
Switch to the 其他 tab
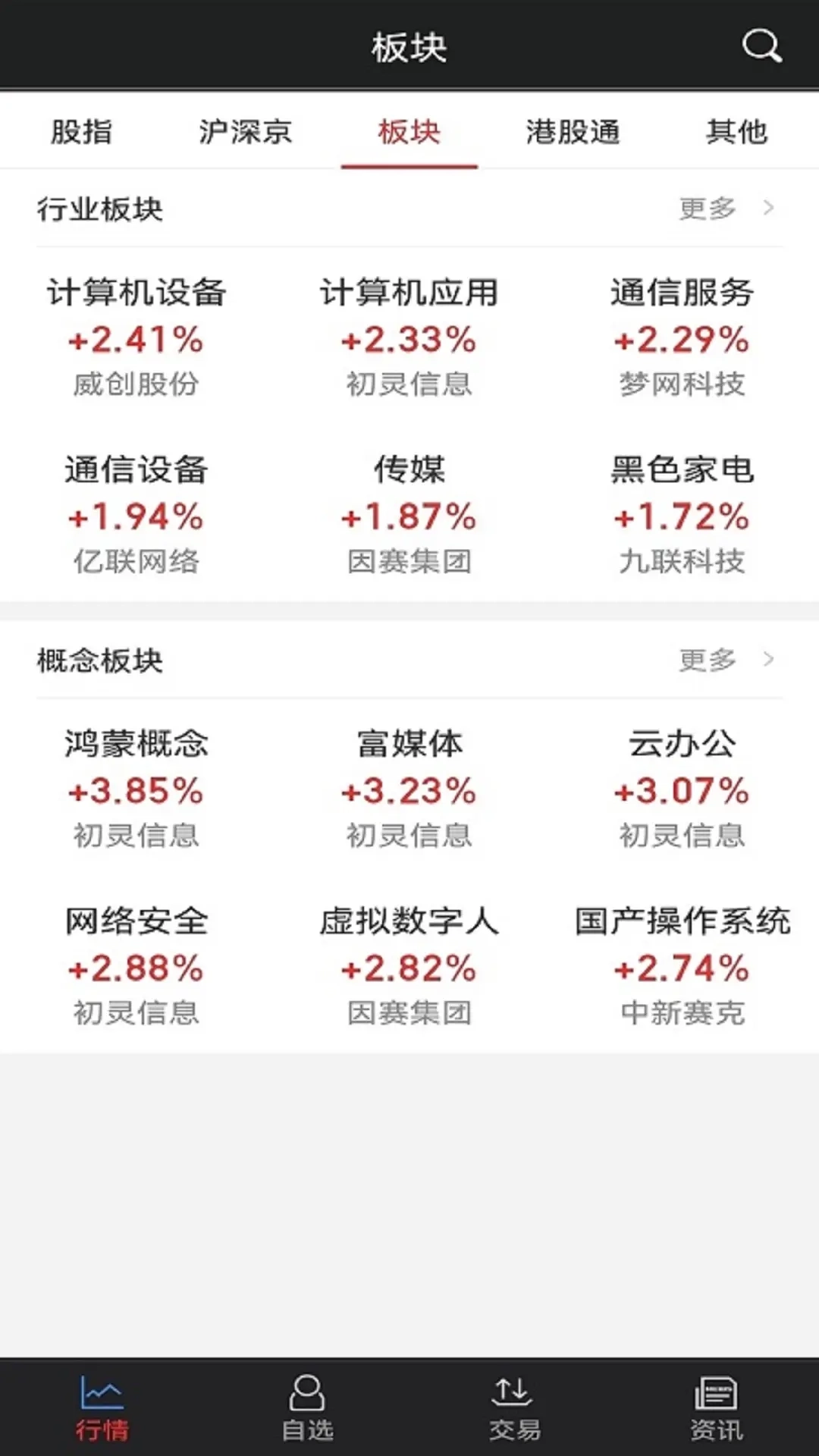(x=736, y=133)
